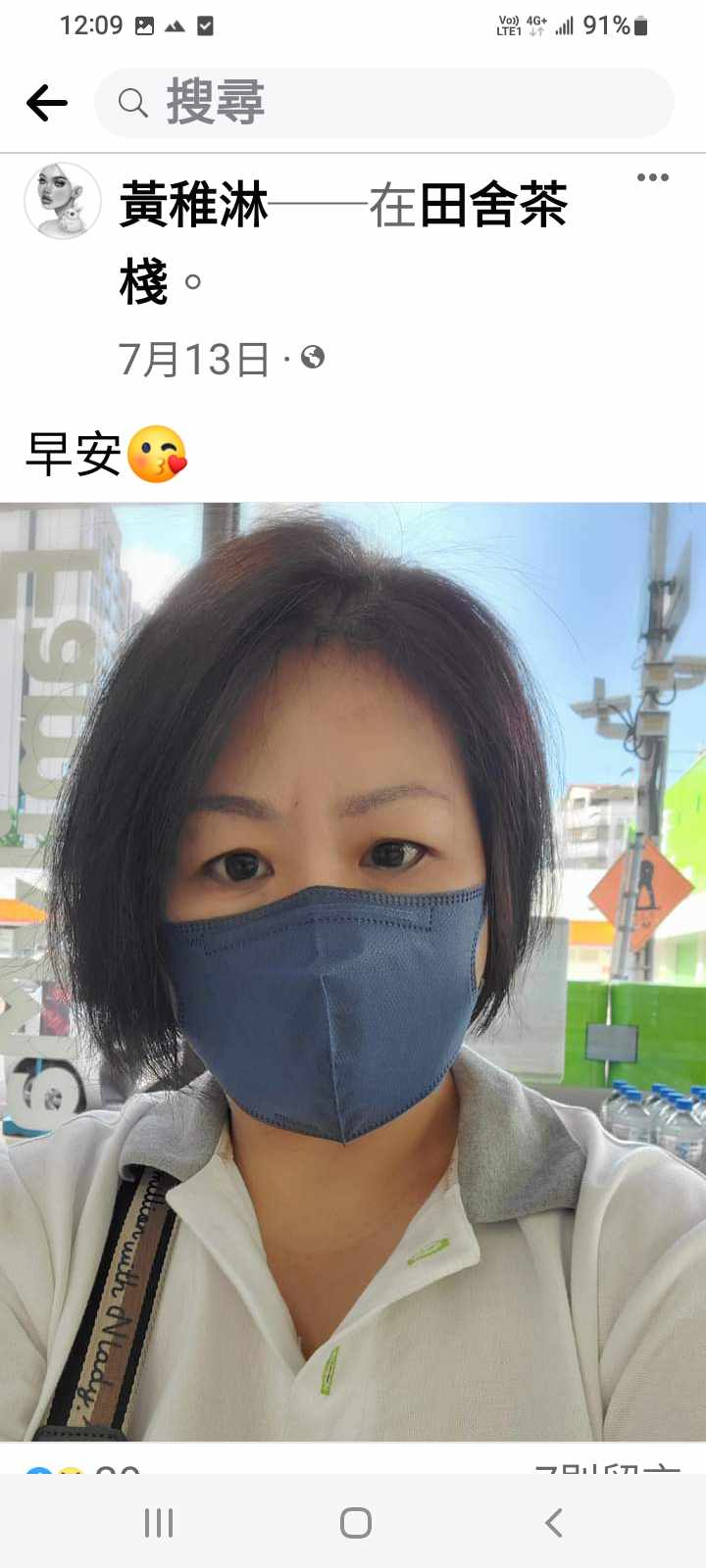Open recent apps from the navigation bar
The width and height of the screenshot is (706, 1568).
pyautogui.click(x=159, y=1523)
